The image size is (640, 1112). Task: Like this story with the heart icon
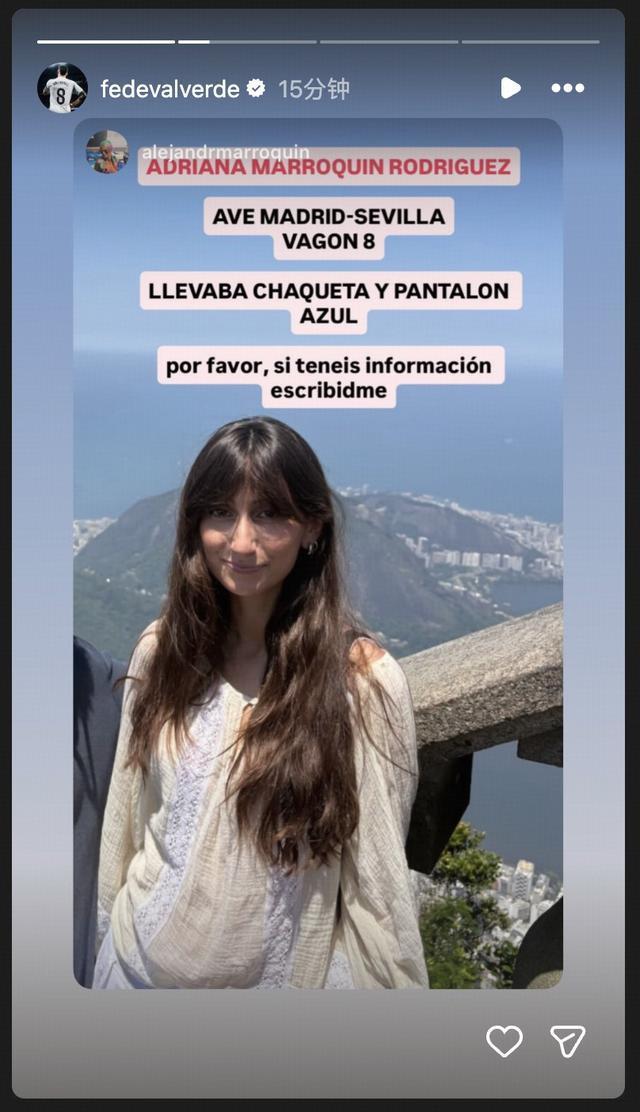(504, 1041)
